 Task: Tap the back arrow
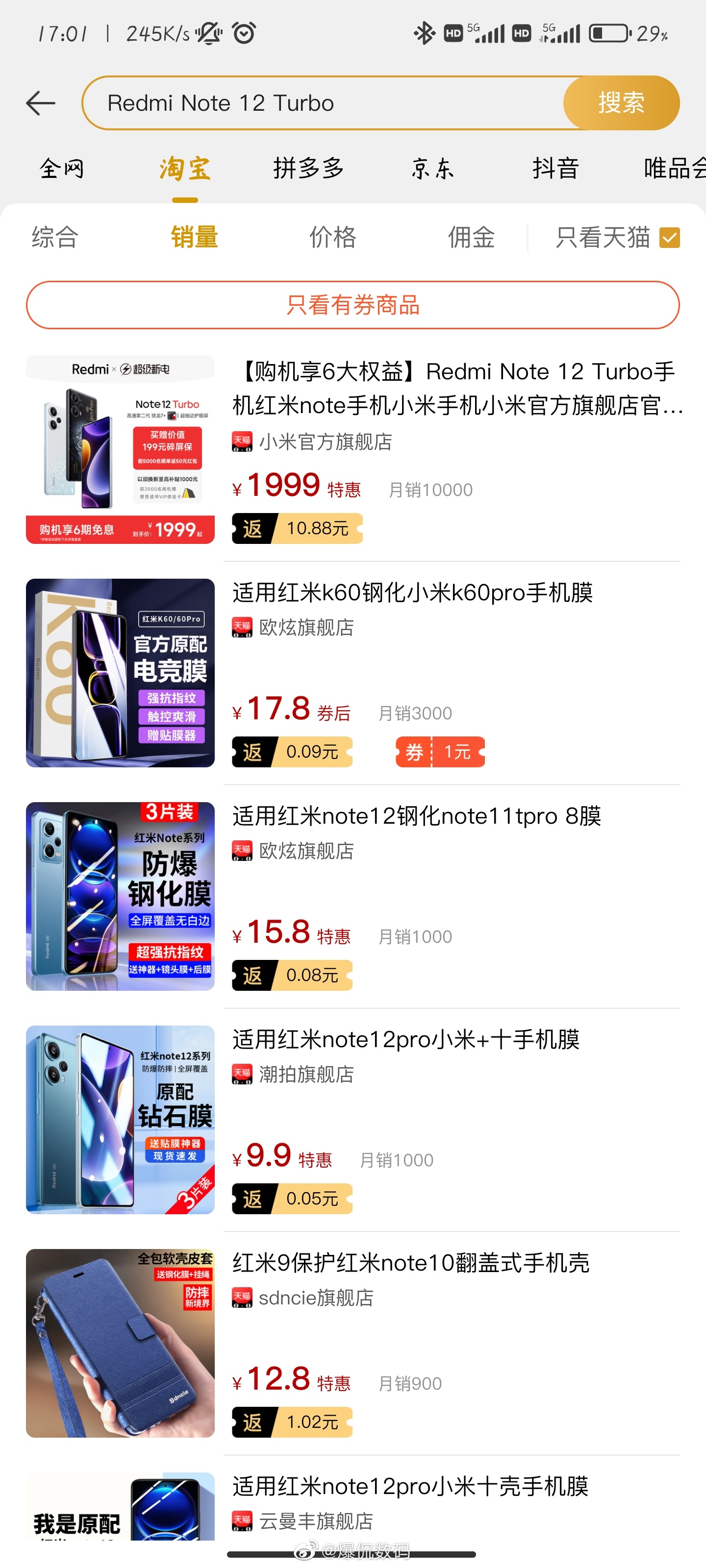41,103
